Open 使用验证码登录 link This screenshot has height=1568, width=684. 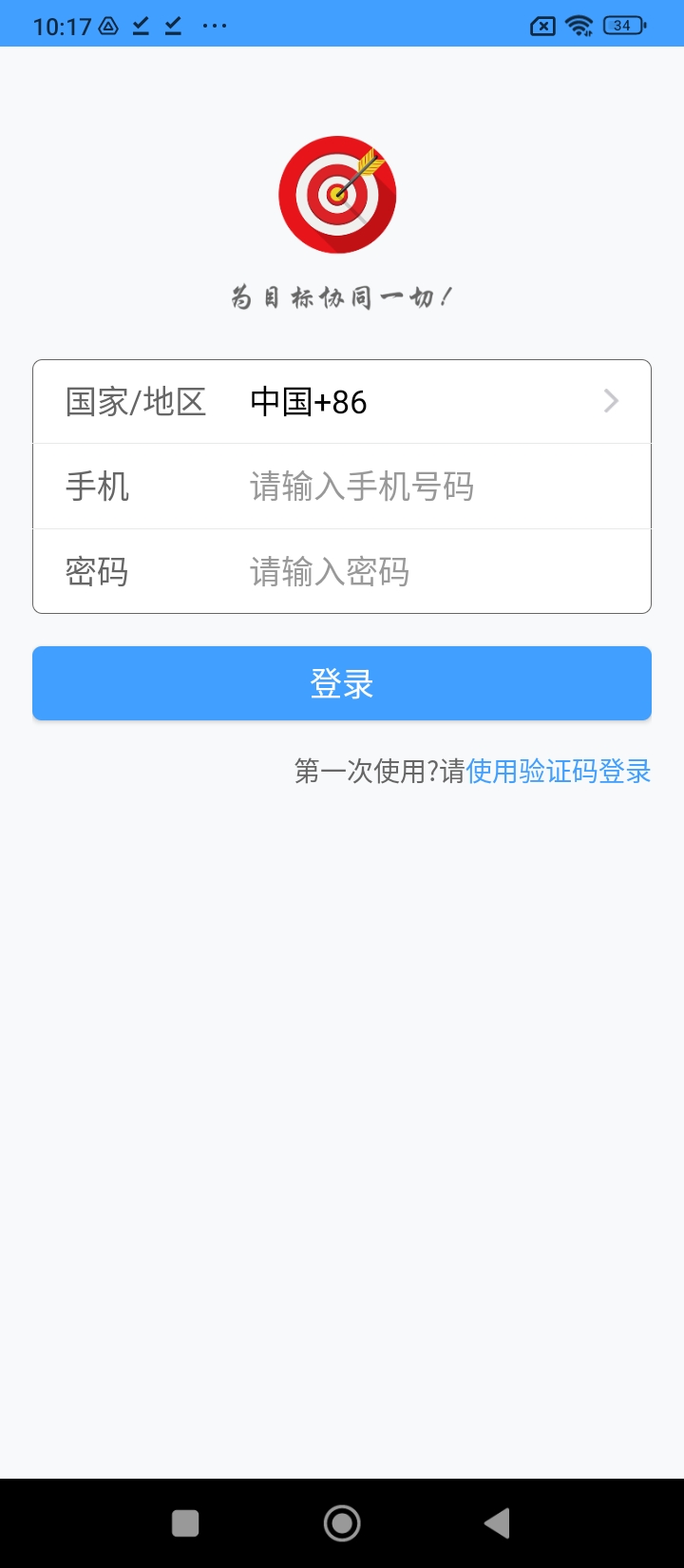coord(559,771)
